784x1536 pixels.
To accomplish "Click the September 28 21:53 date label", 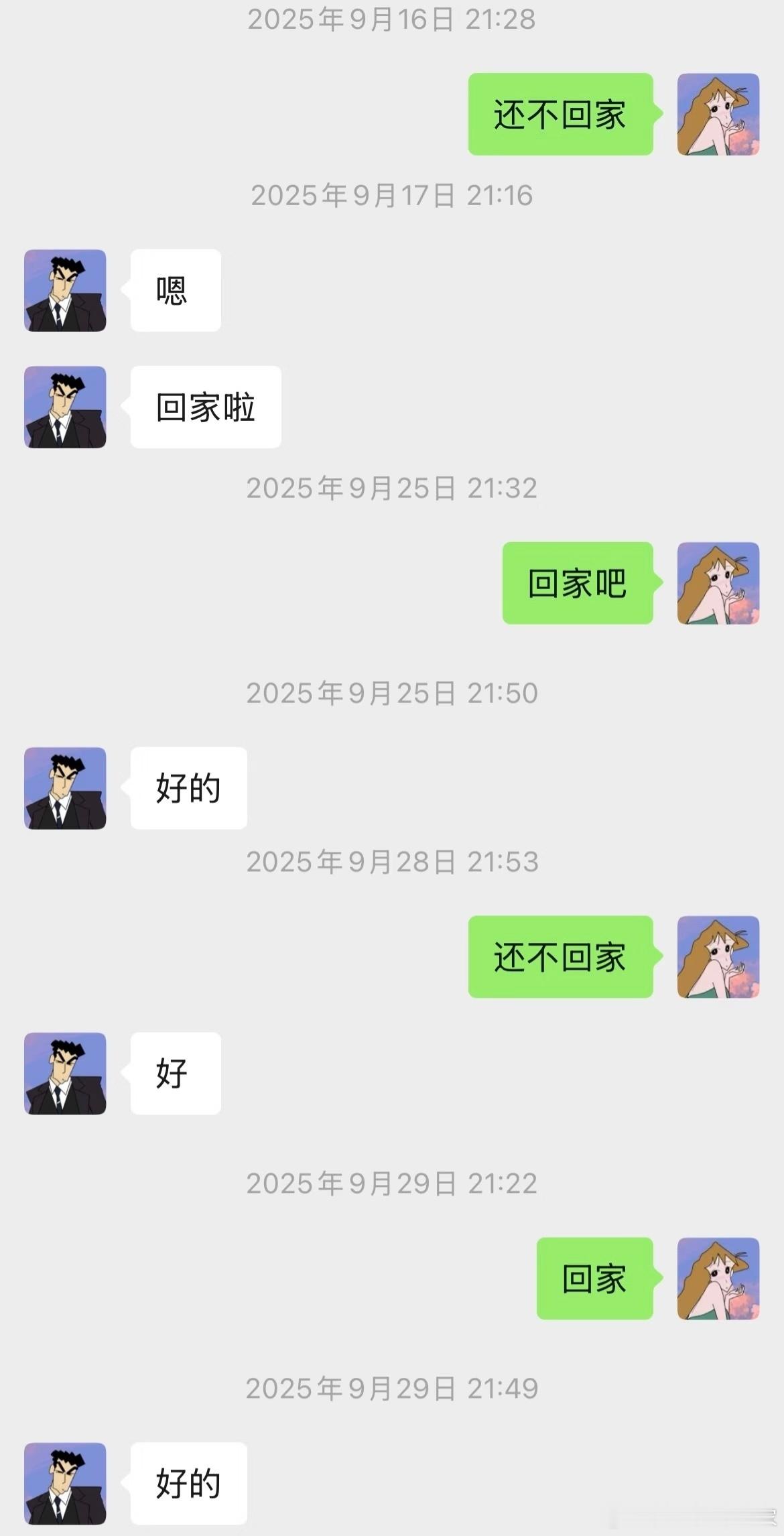I will (391, 862).
